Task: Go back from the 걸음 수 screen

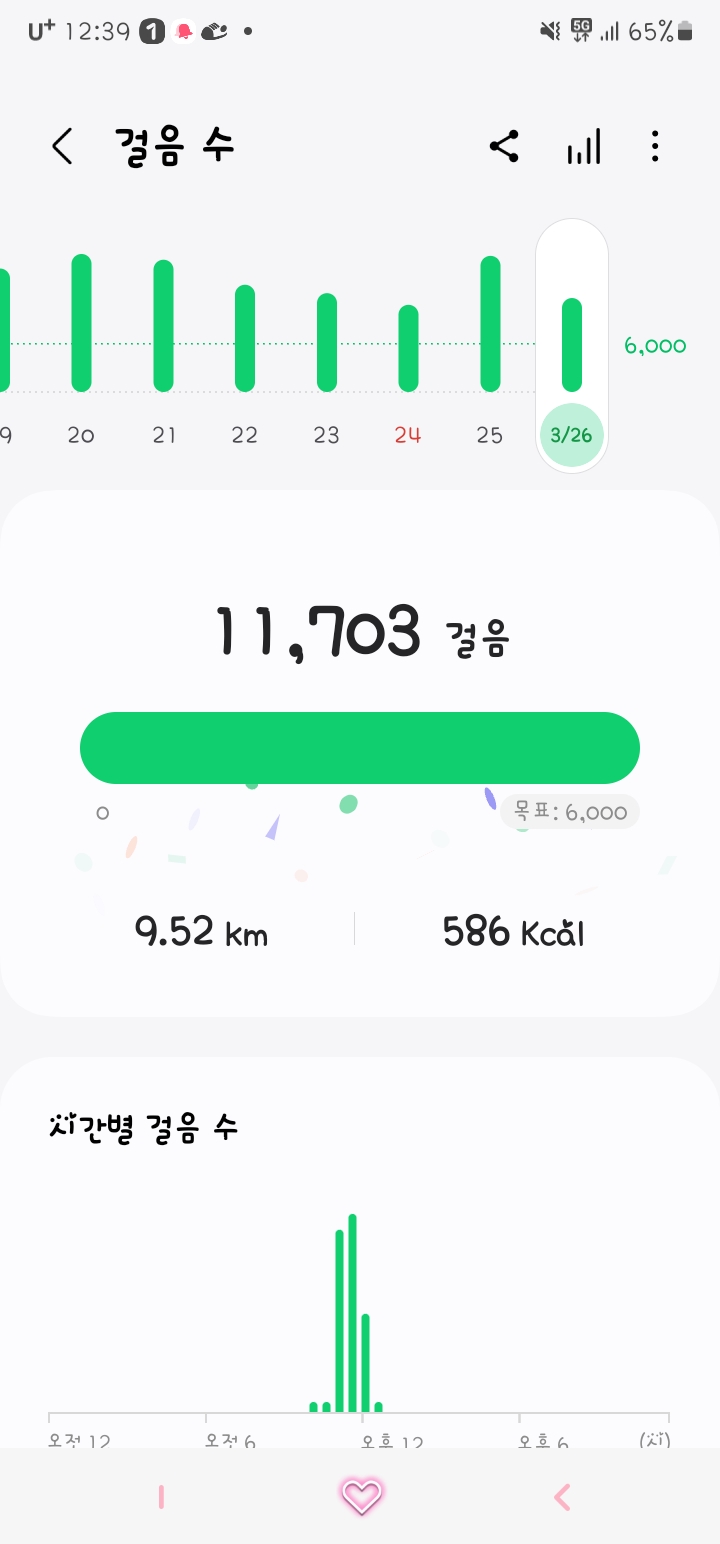Action: [x=63, y=147]
